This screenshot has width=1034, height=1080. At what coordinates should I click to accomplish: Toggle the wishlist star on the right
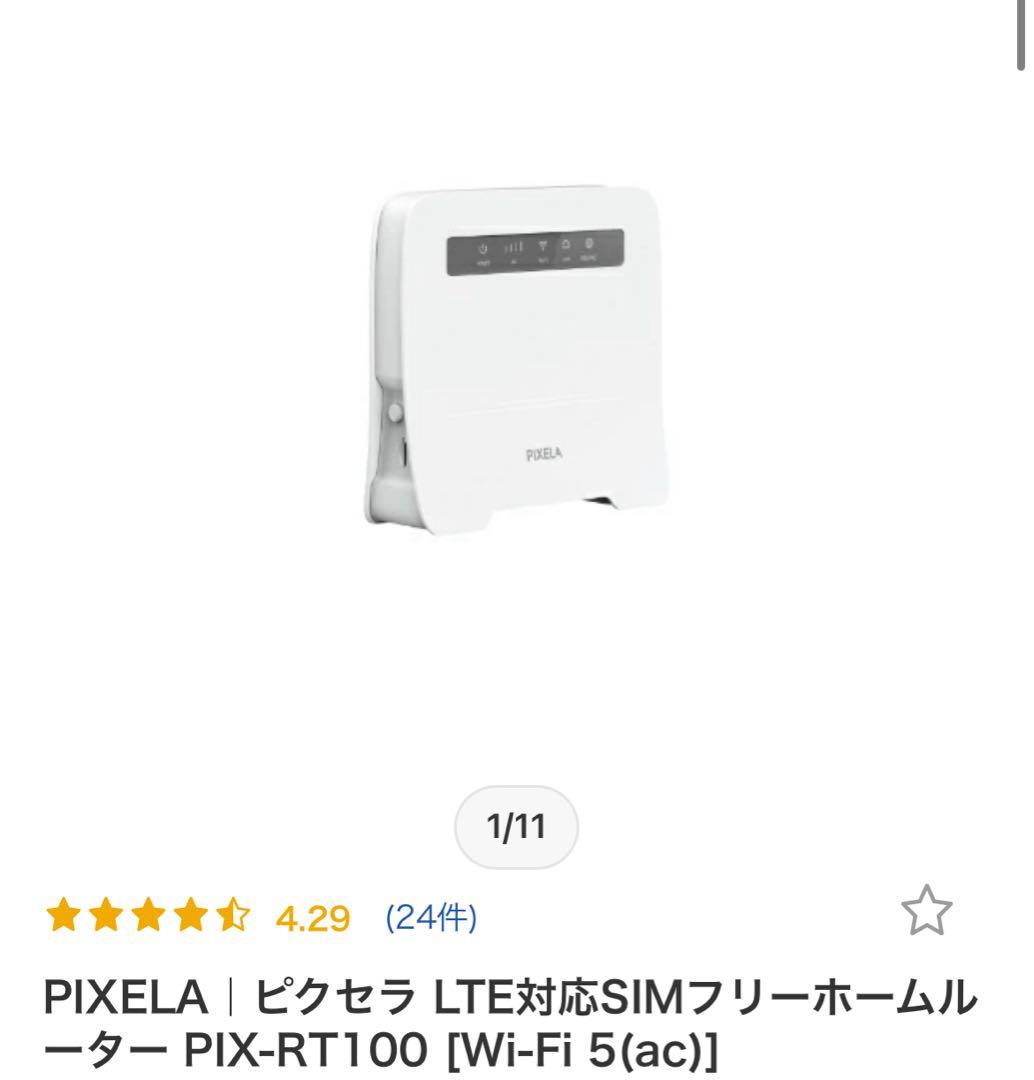coord(925,910)
